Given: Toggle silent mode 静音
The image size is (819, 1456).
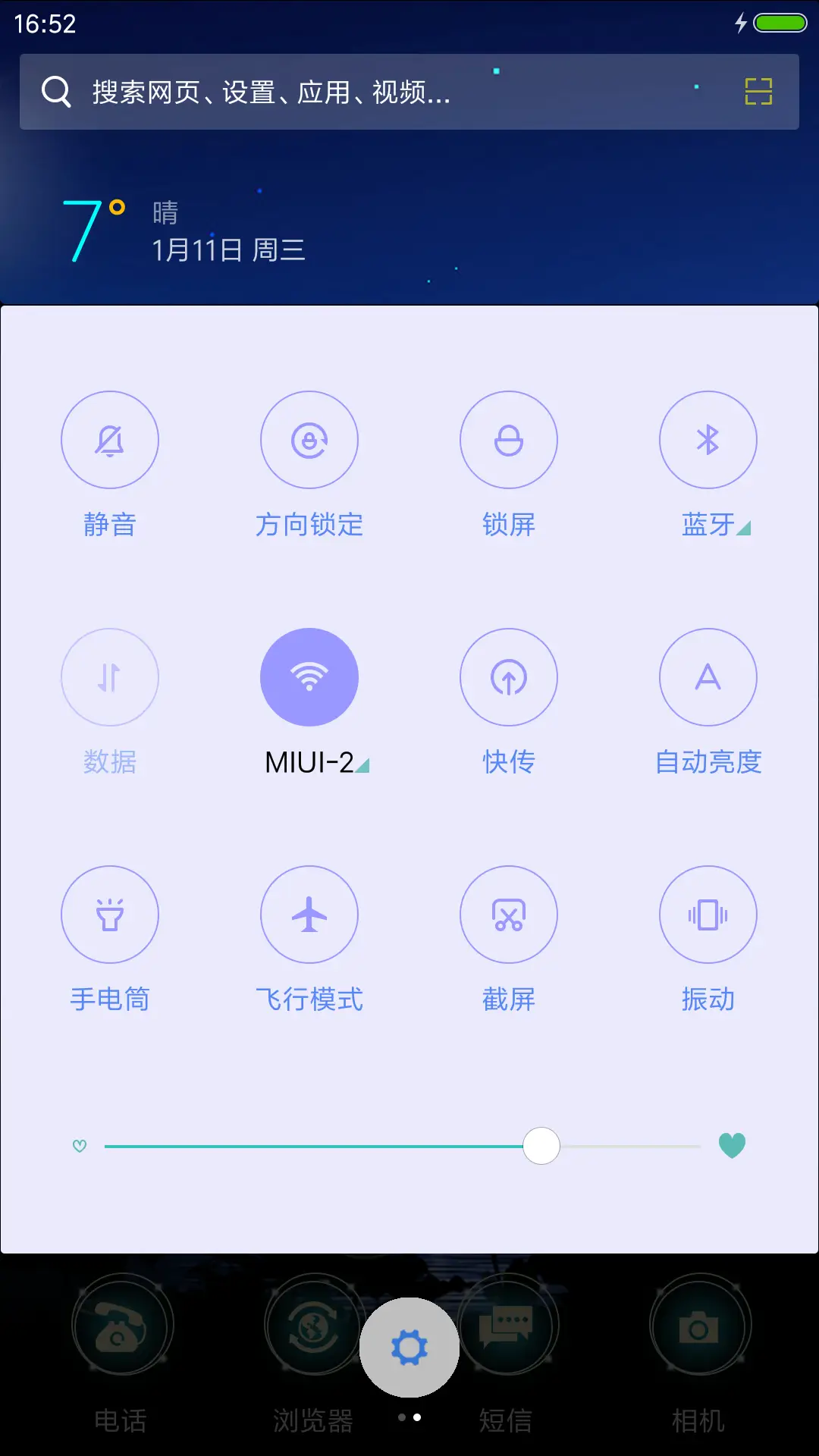Looking at the screenshot, I should tap(110, 440).
